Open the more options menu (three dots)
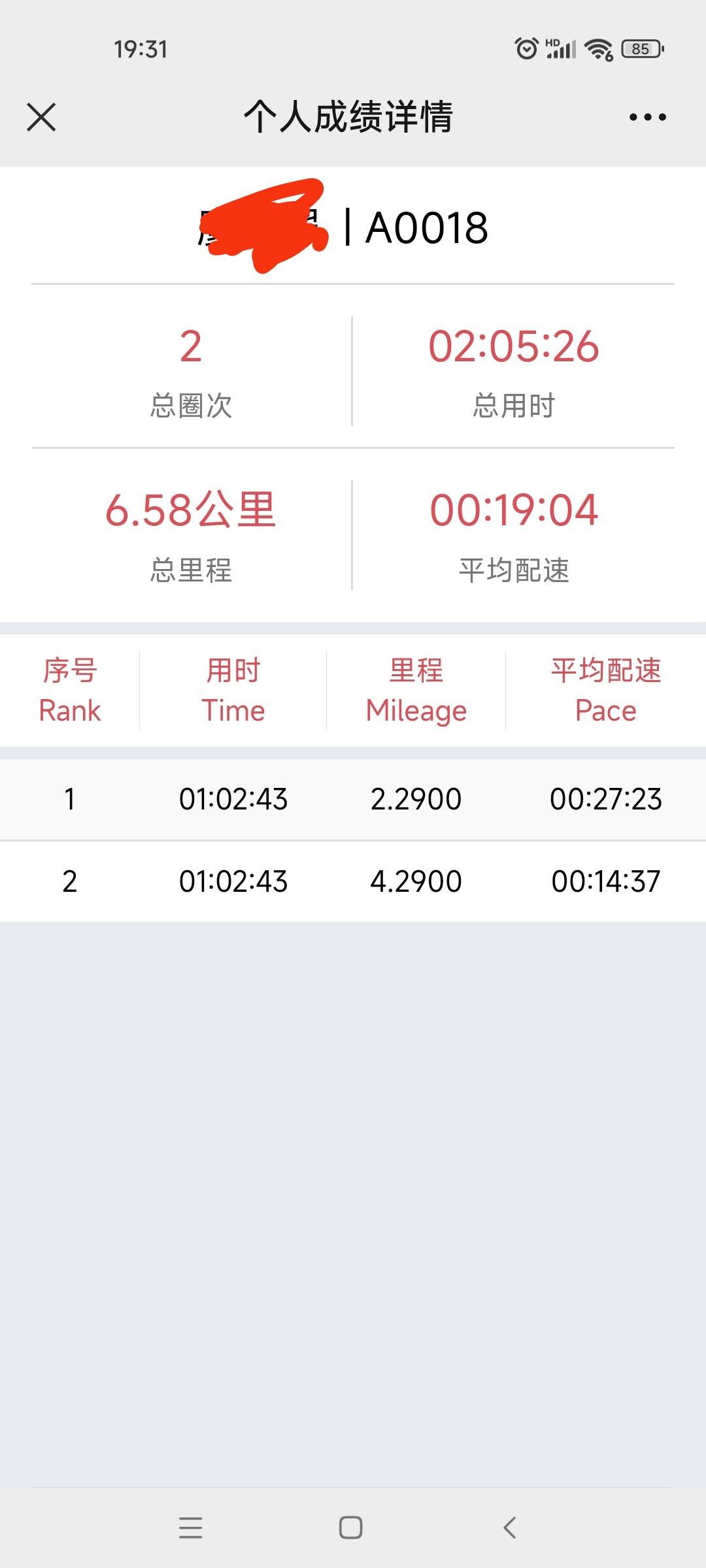The height and width of the screenshot is (1568, 706). 646,116
